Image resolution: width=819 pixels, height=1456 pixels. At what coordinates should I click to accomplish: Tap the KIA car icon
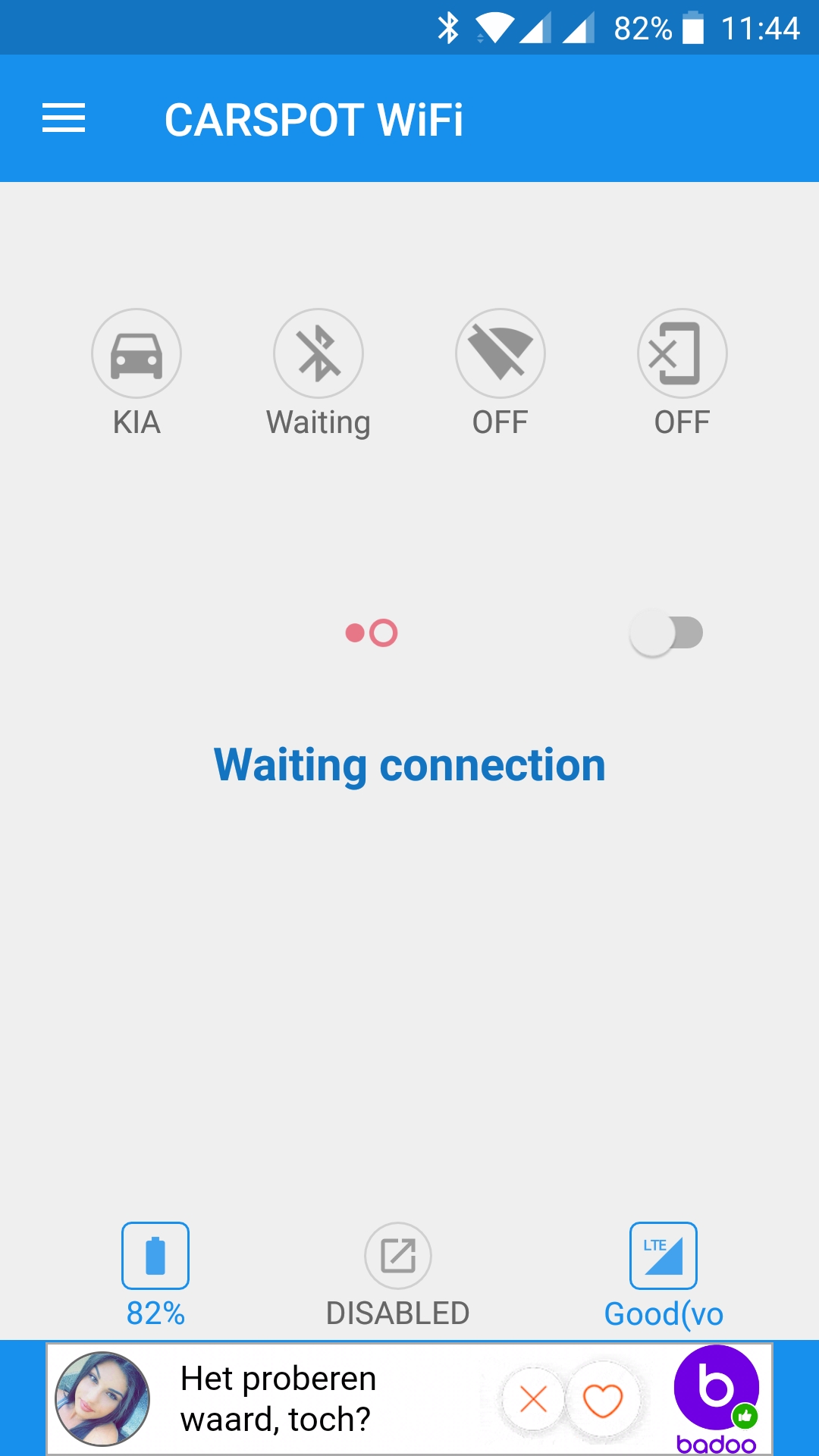coord(136,353)
